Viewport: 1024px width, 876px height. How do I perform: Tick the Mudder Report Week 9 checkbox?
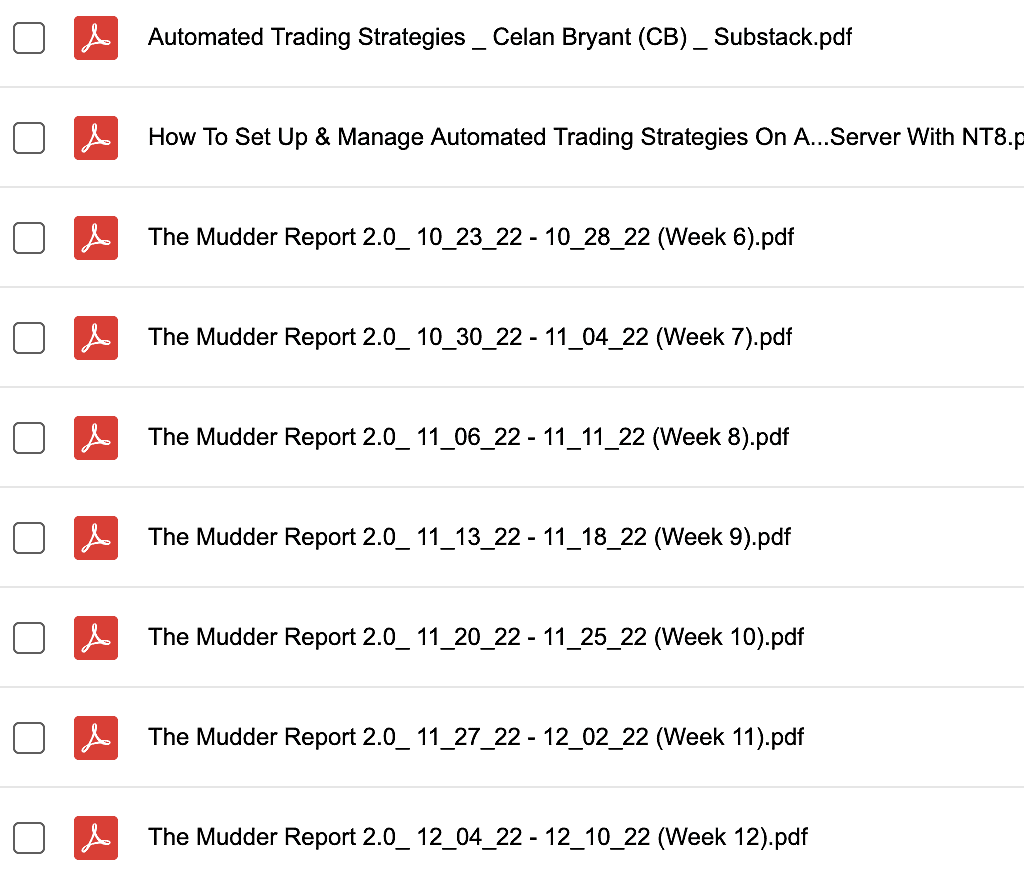29,538
